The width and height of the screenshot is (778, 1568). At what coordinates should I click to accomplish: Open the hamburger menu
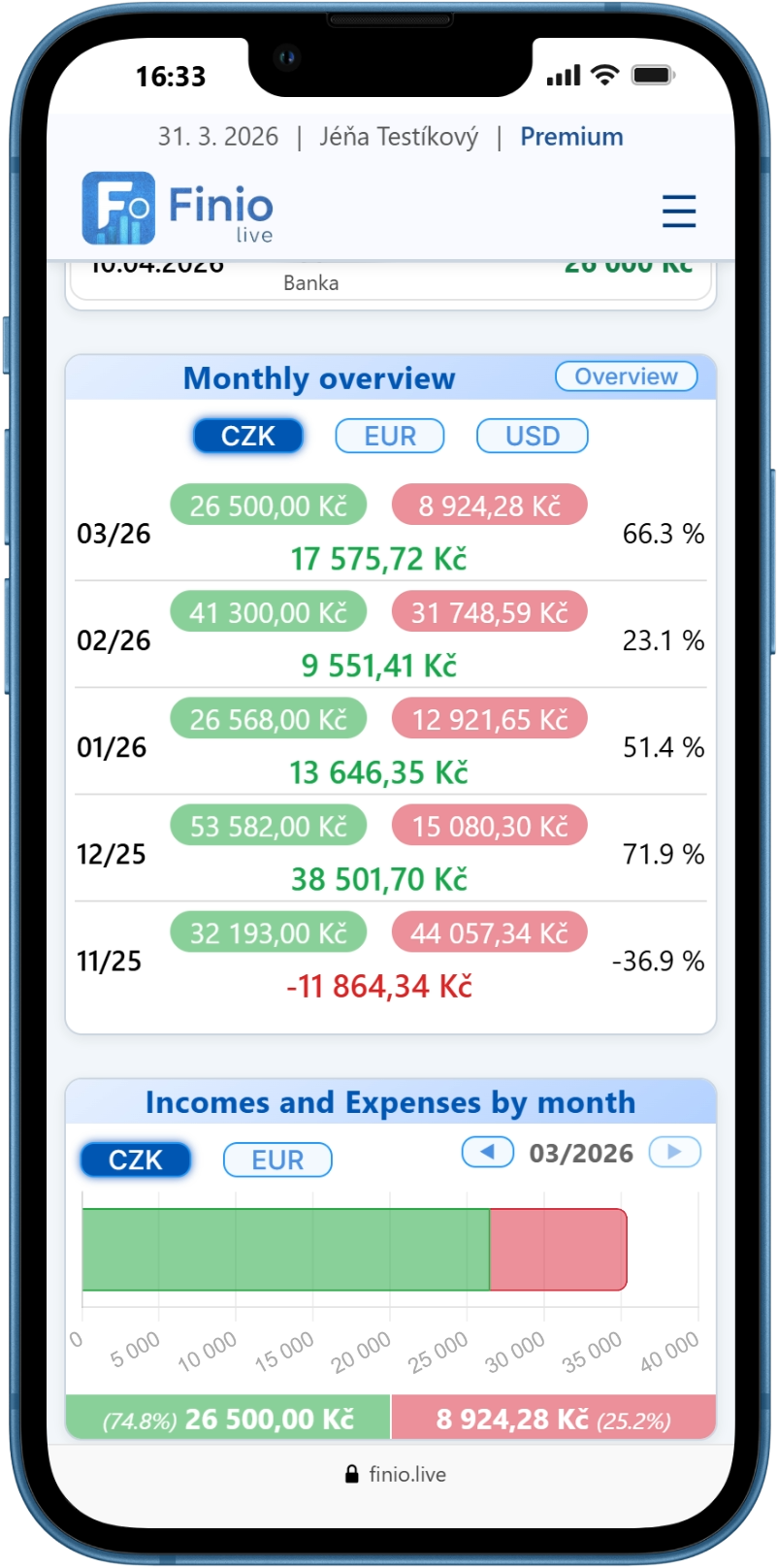pyautogui.click(x=679, y=211)
